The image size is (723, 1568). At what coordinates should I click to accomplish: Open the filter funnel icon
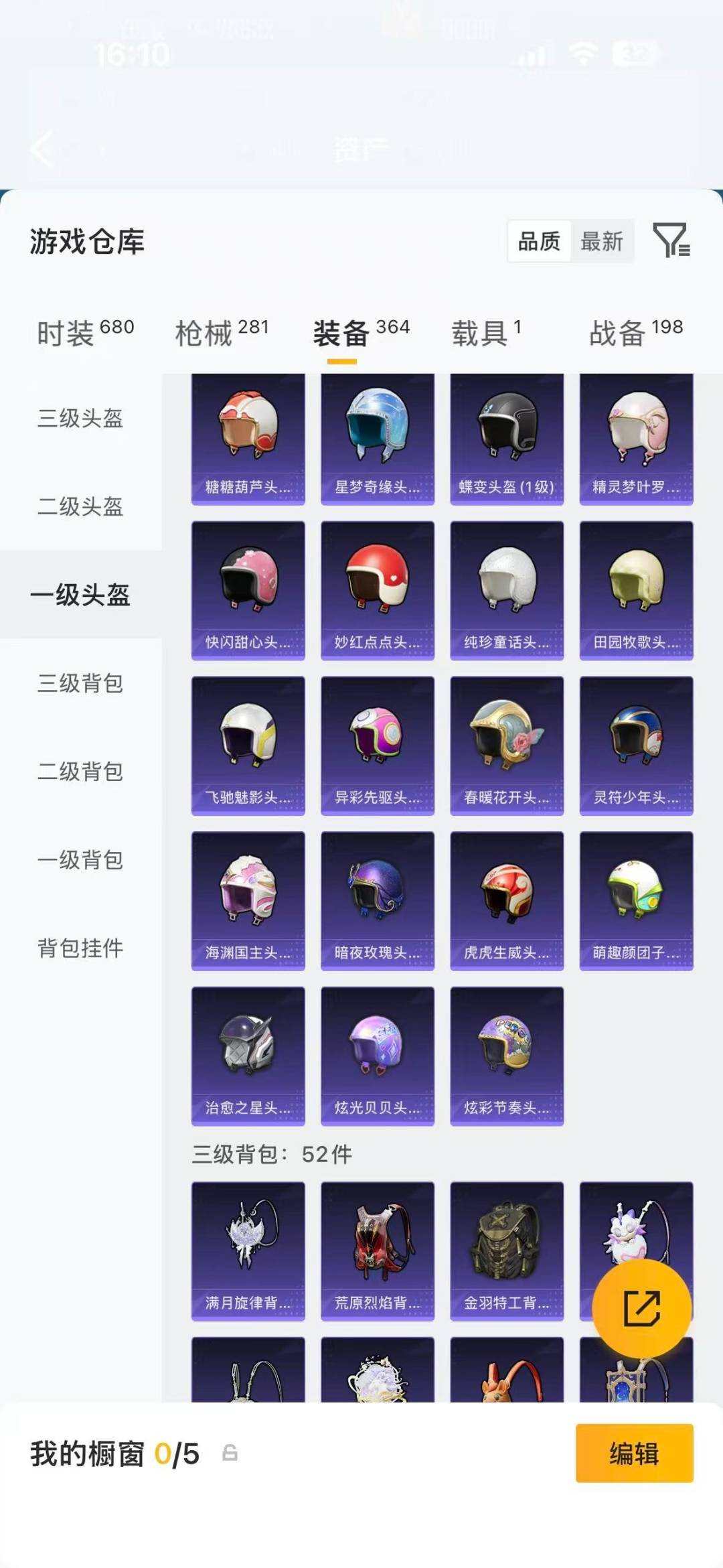[671, 240]
